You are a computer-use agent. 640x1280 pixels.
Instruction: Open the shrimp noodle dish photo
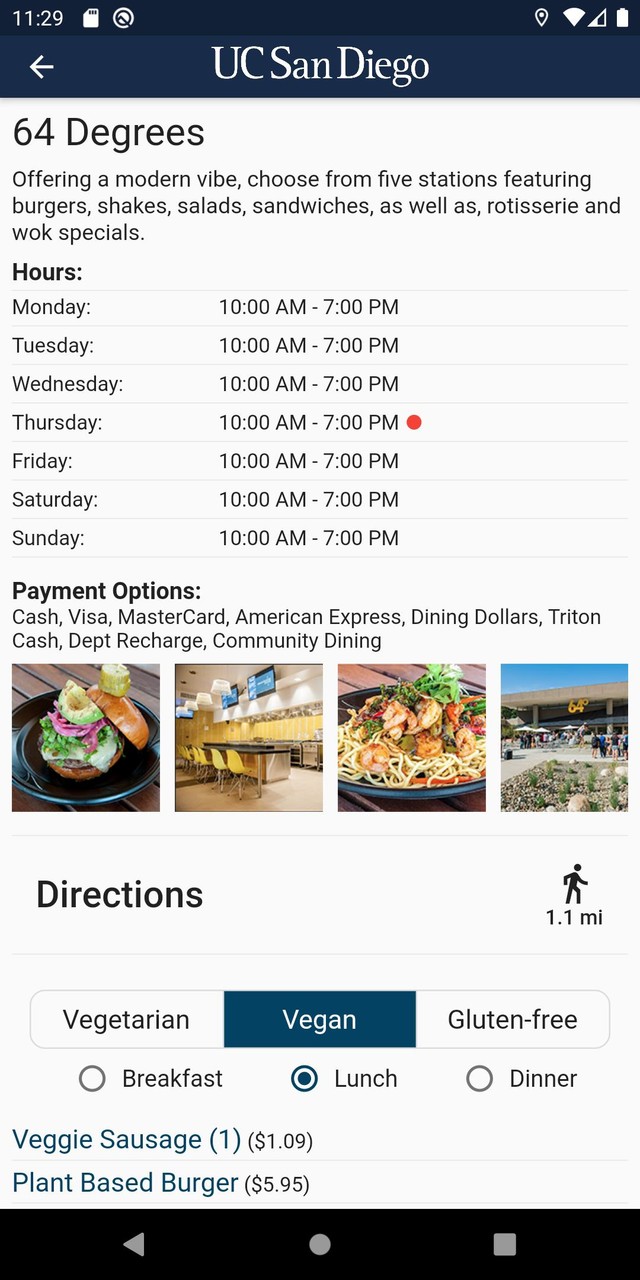tap(412, 737)
